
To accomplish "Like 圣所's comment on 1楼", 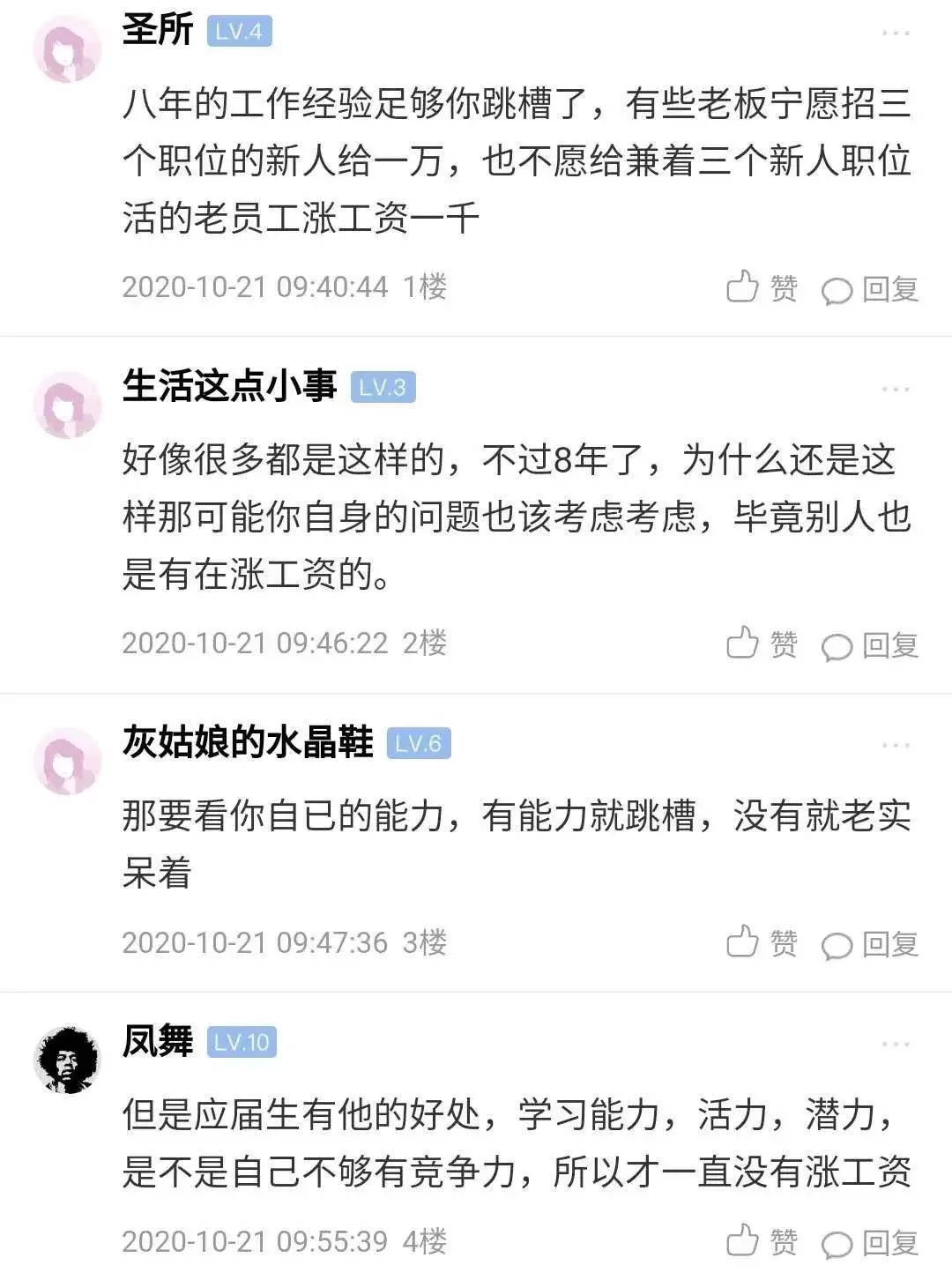I will coord(762,288).
